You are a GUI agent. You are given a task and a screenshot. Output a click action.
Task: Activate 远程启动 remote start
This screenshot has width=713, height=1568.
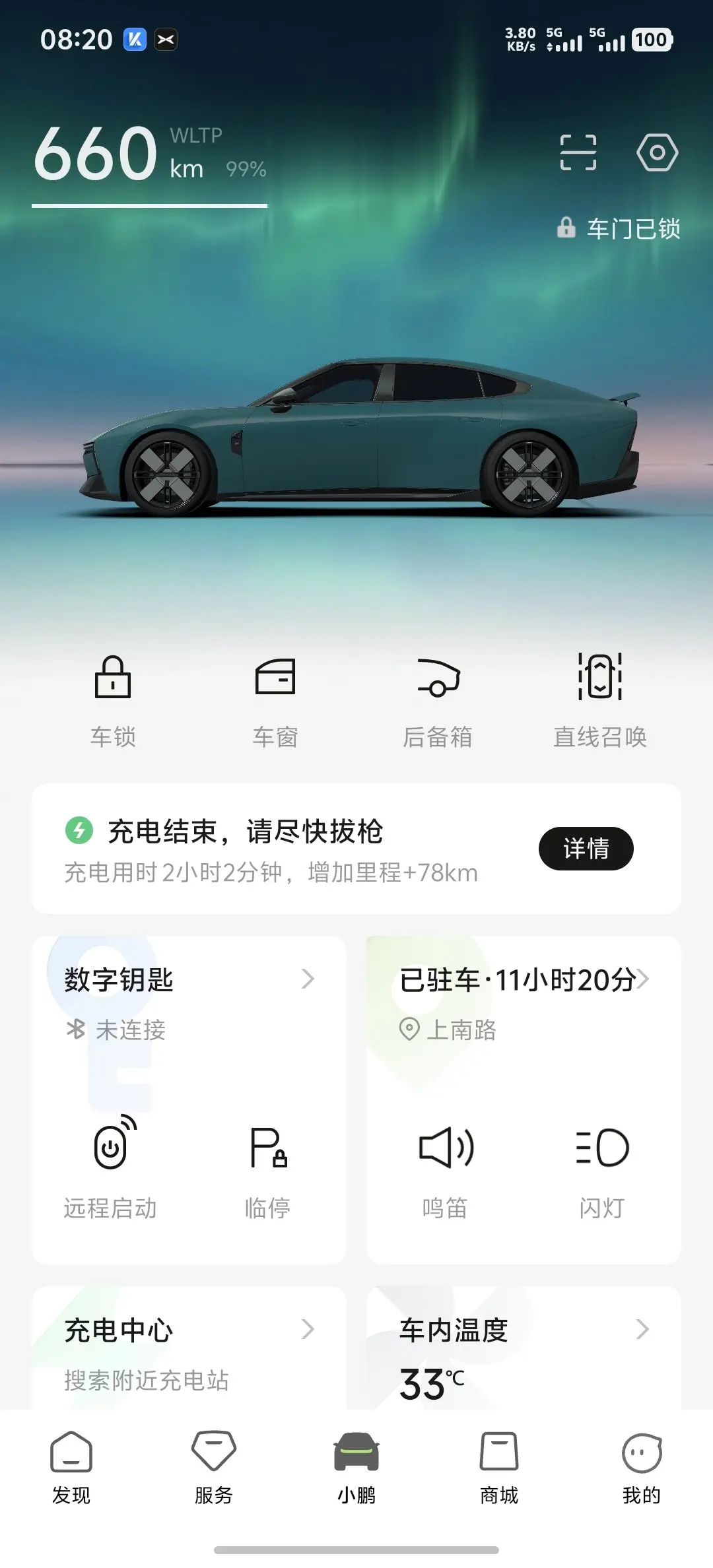tap(111, 1167)
